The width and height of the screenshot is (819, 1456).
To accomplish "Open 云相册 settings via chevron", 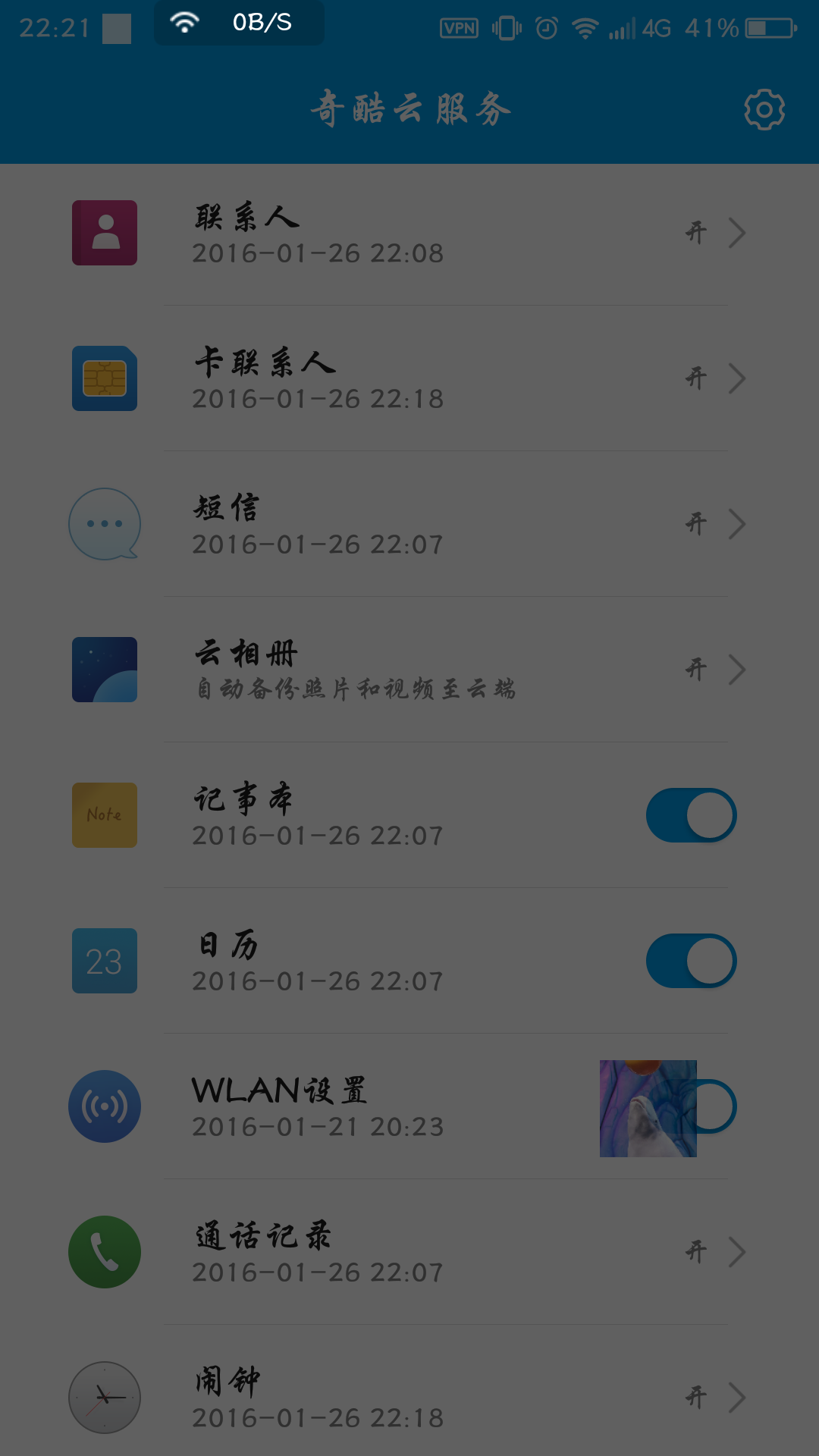I will click(736, 670).
